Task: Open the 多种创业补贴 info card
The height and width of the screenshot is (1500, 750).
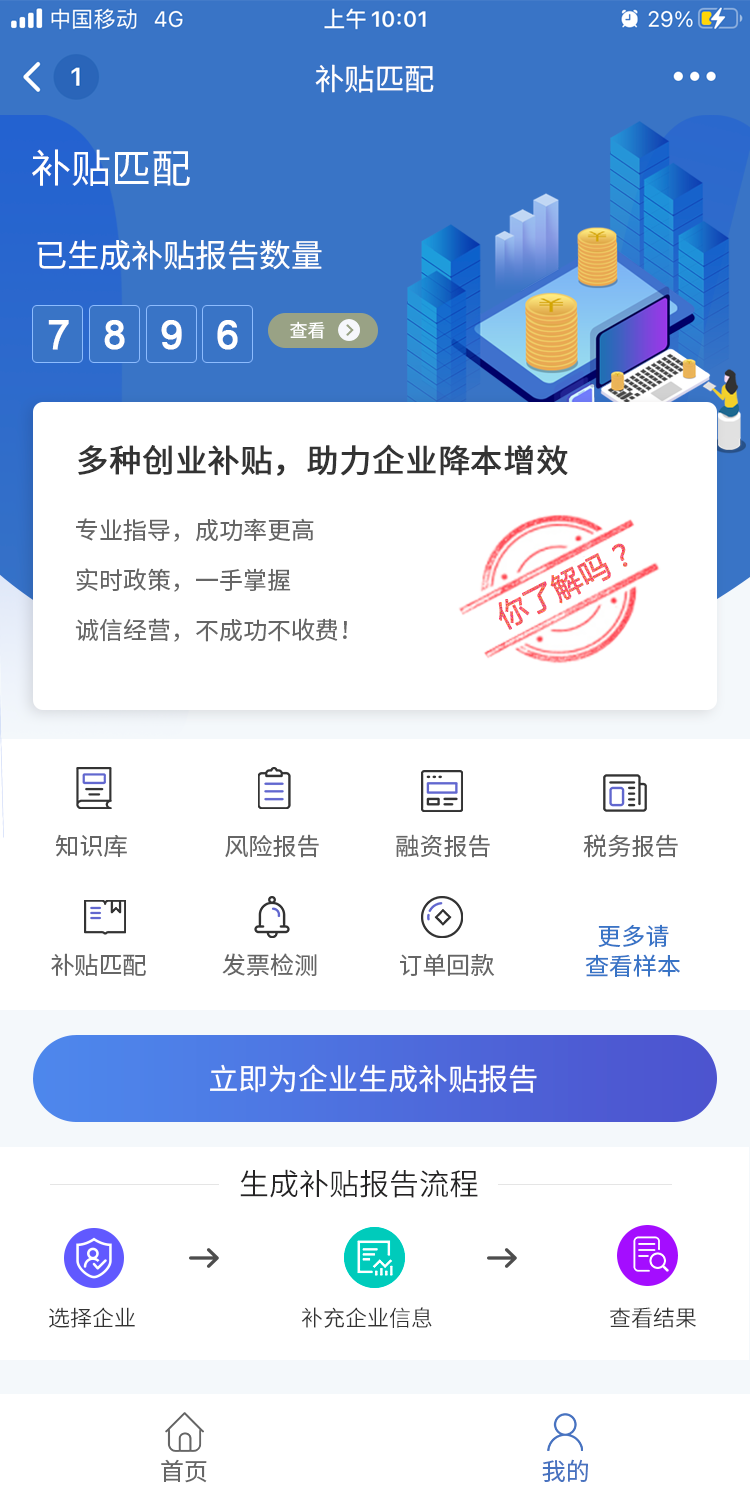Action: pyautogui.click(x=375, y=556)
